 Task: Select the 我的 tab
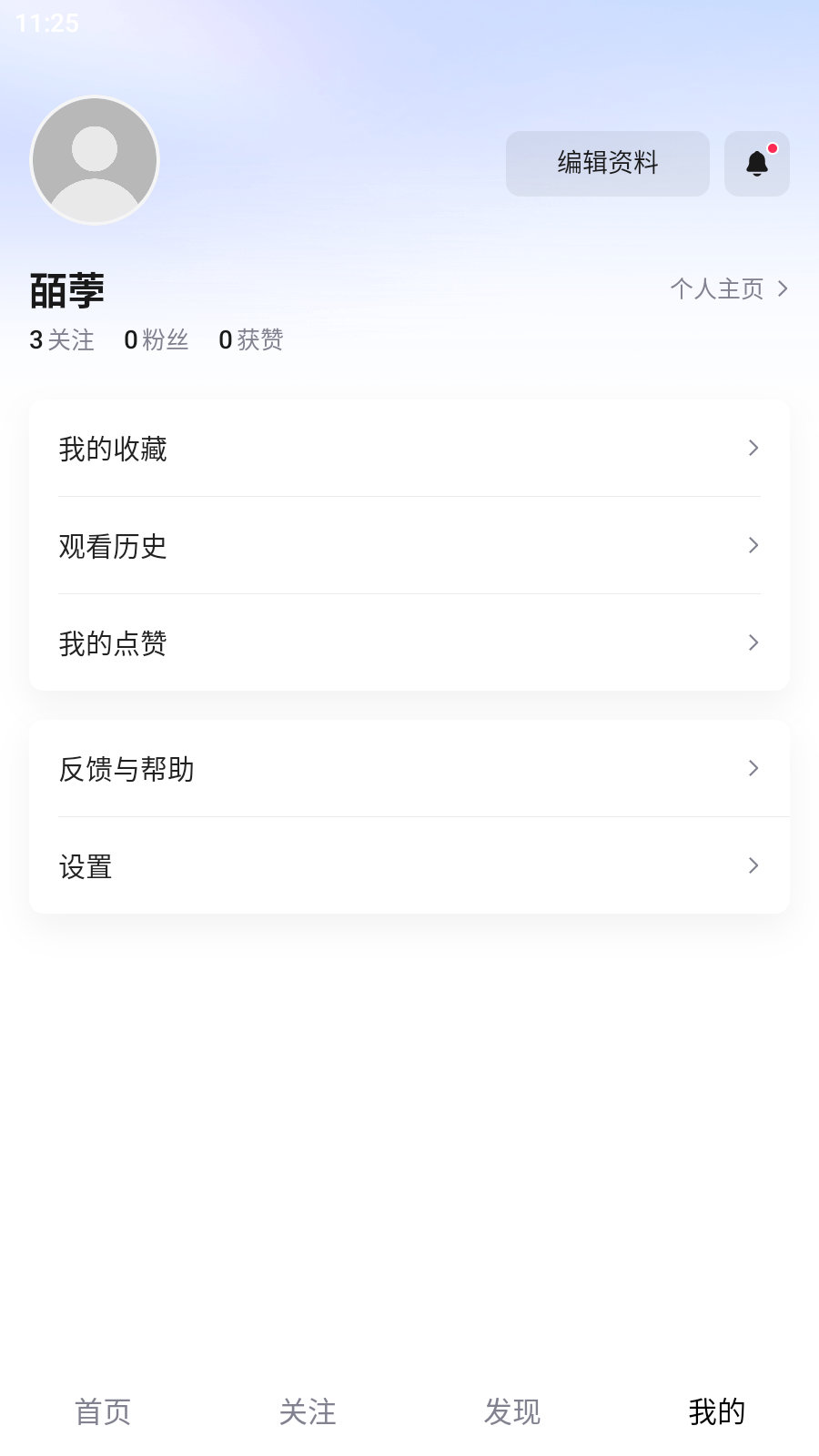tap(716, 1412)
